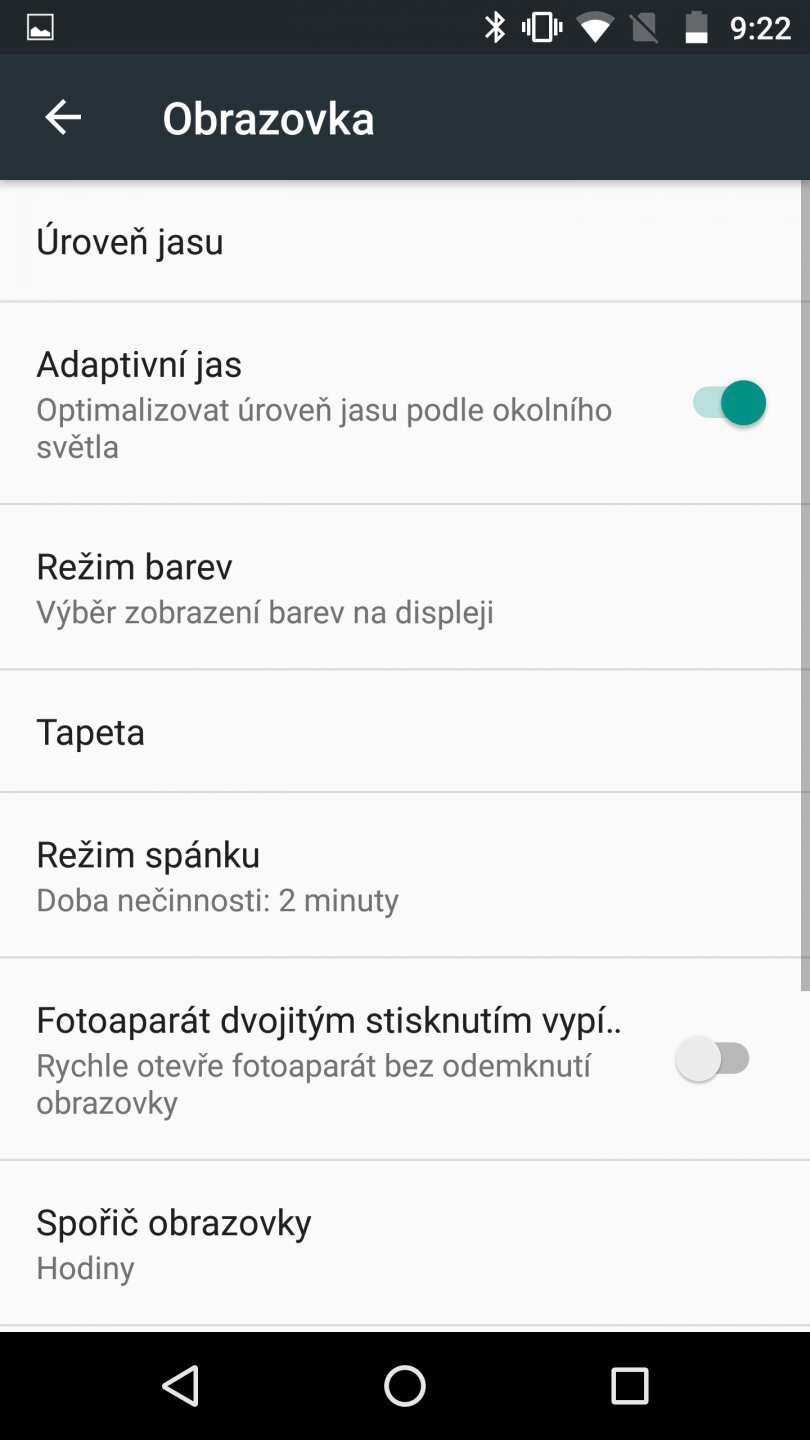This screenshot has width=810, height=1440.
Task: Tap the Bluetooth status bar icon
Action: (494, 26)
